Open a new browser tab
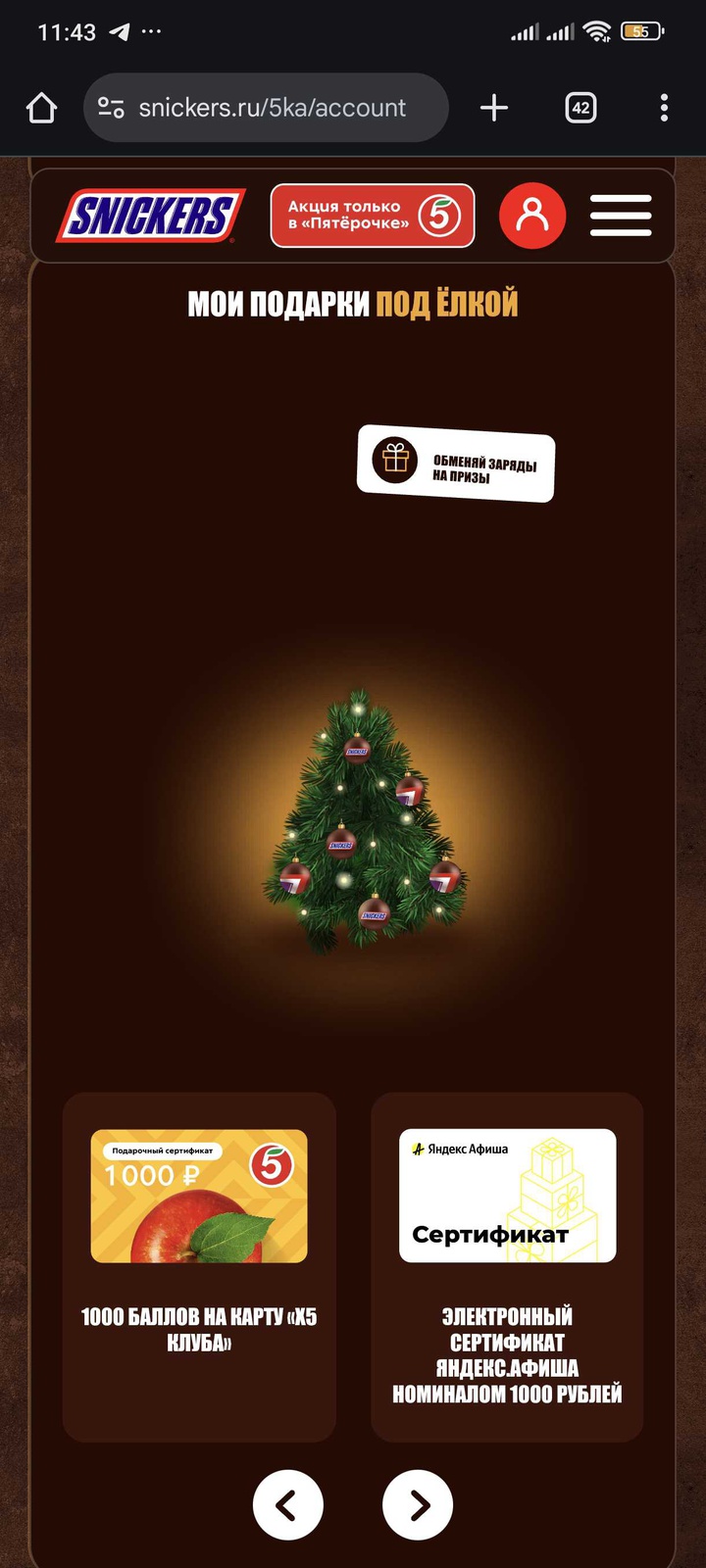This screenshot has width=706, height=1568. 494,108
